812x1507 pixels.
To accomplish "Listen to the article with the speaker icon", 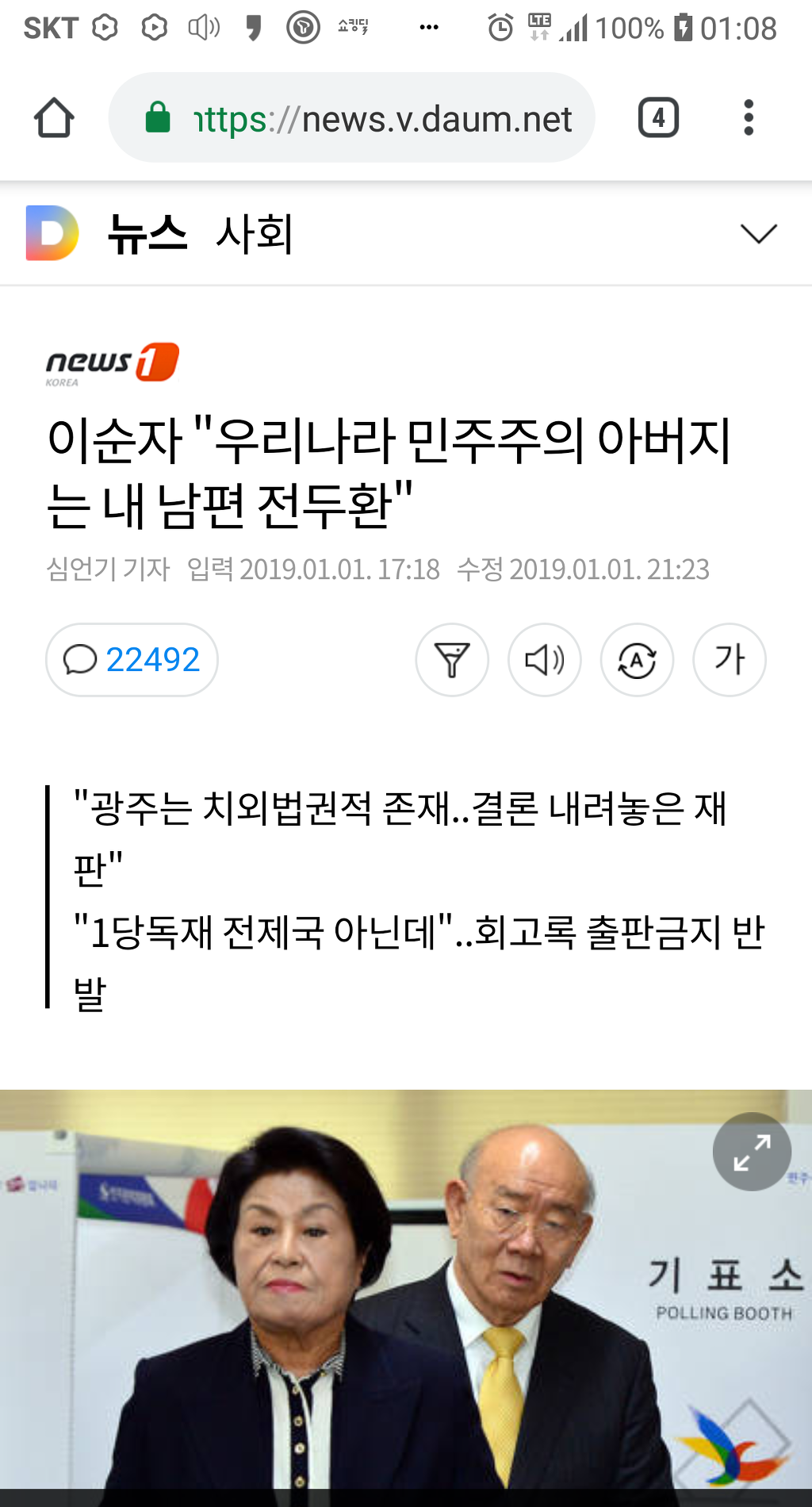I will [x=545, y=659].
